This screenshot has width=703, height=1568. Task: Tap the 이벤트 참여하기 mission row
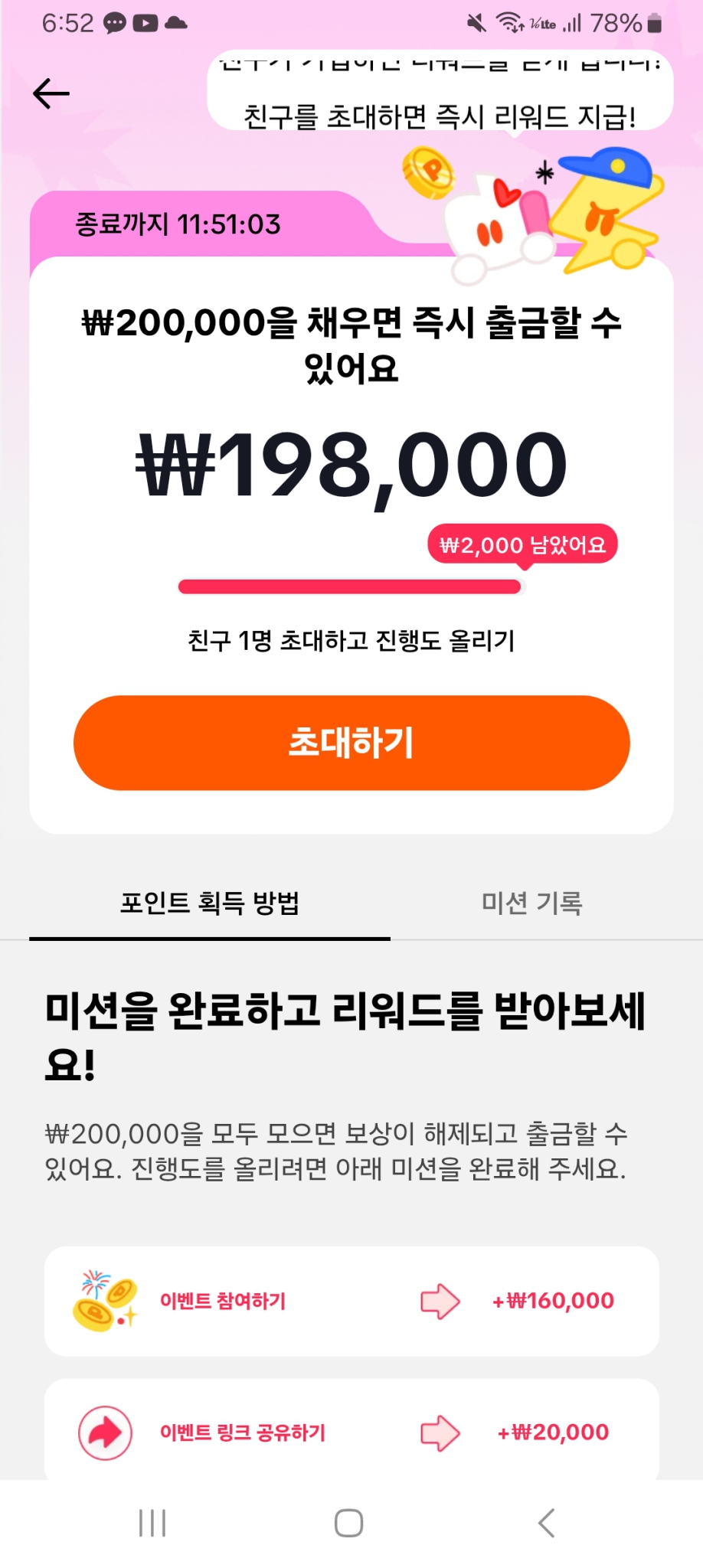click(351, 1300)
